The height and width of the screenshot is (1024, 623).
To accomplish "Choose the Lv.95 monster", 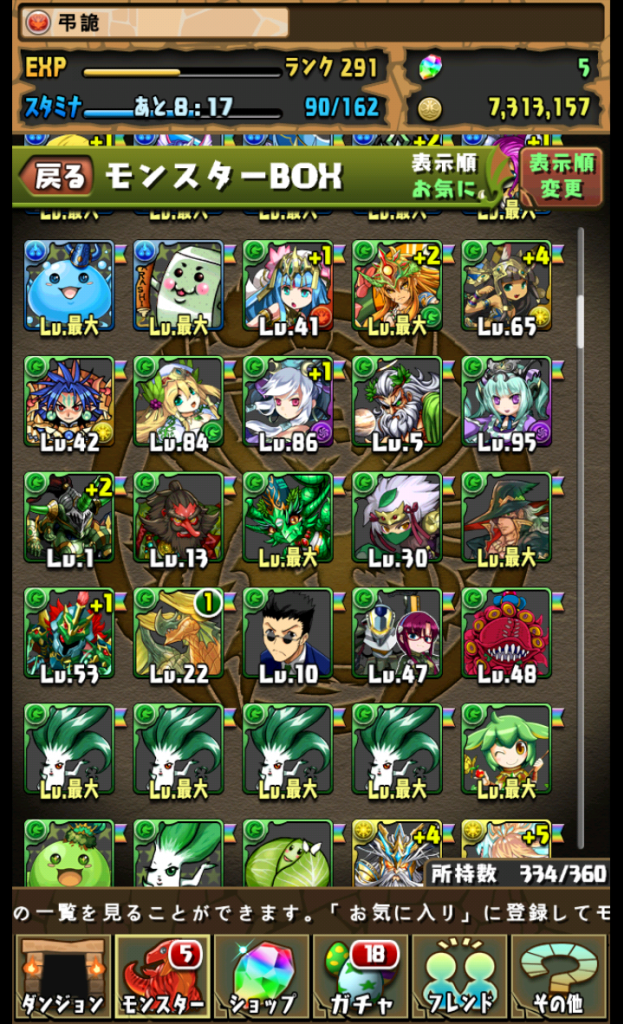I will click(506, 400).
